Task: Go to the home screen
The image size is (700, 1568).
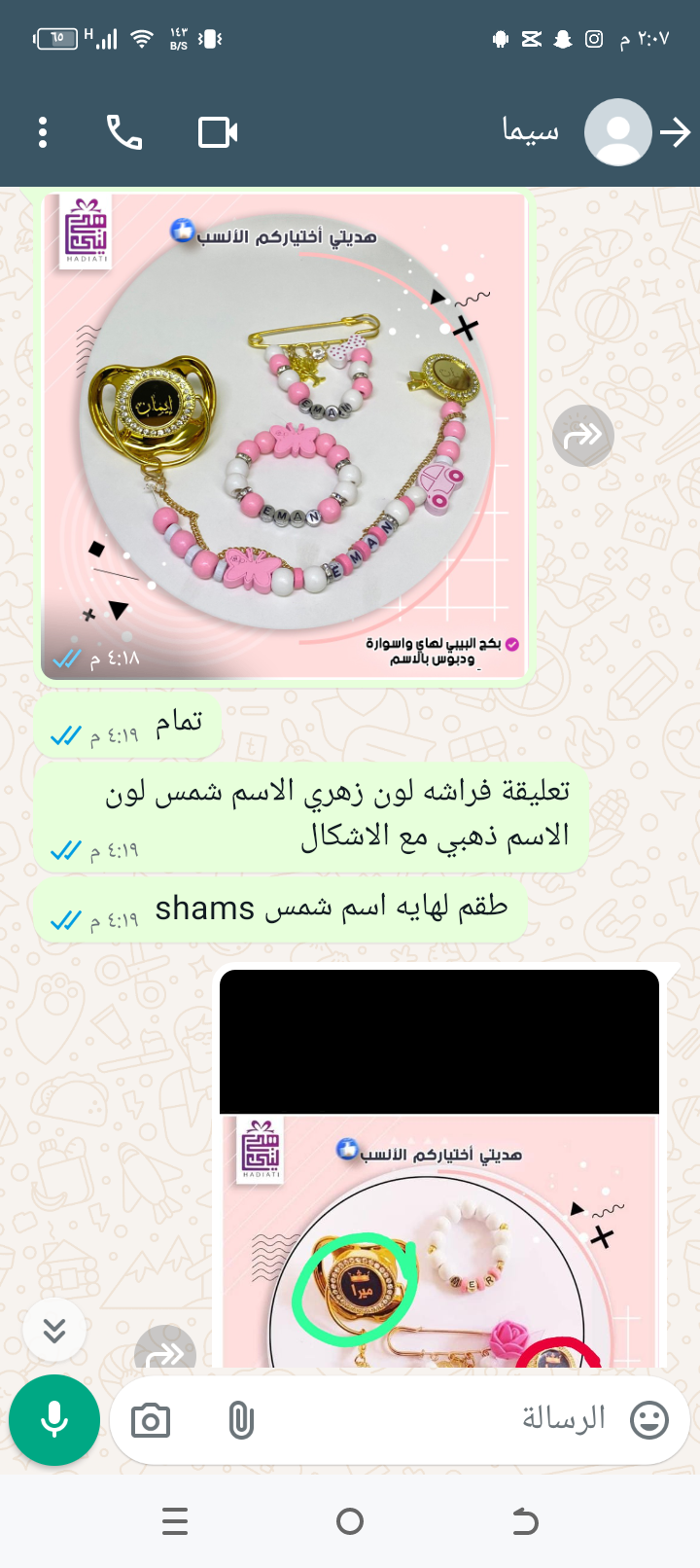Action: [x=349, y=1521]
